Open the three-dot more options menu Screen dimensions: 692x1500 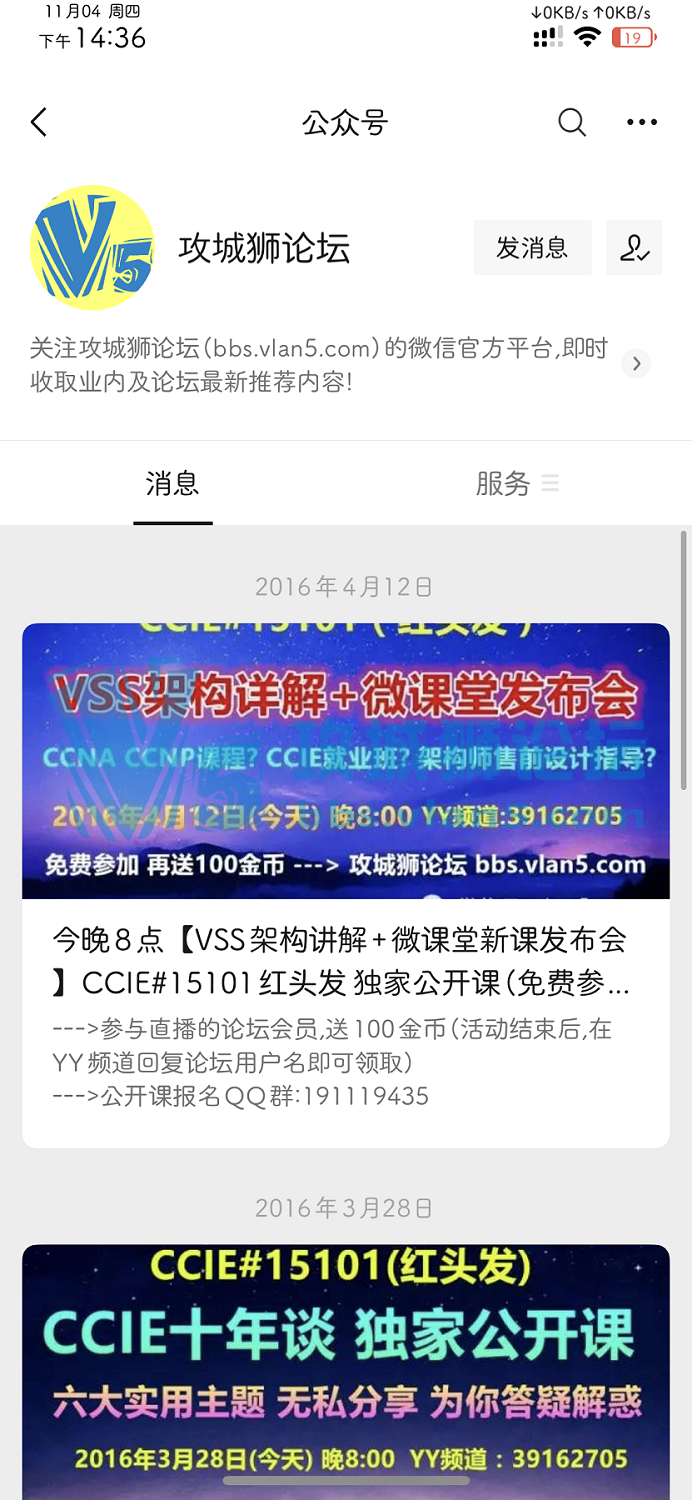tap(641, 123)
